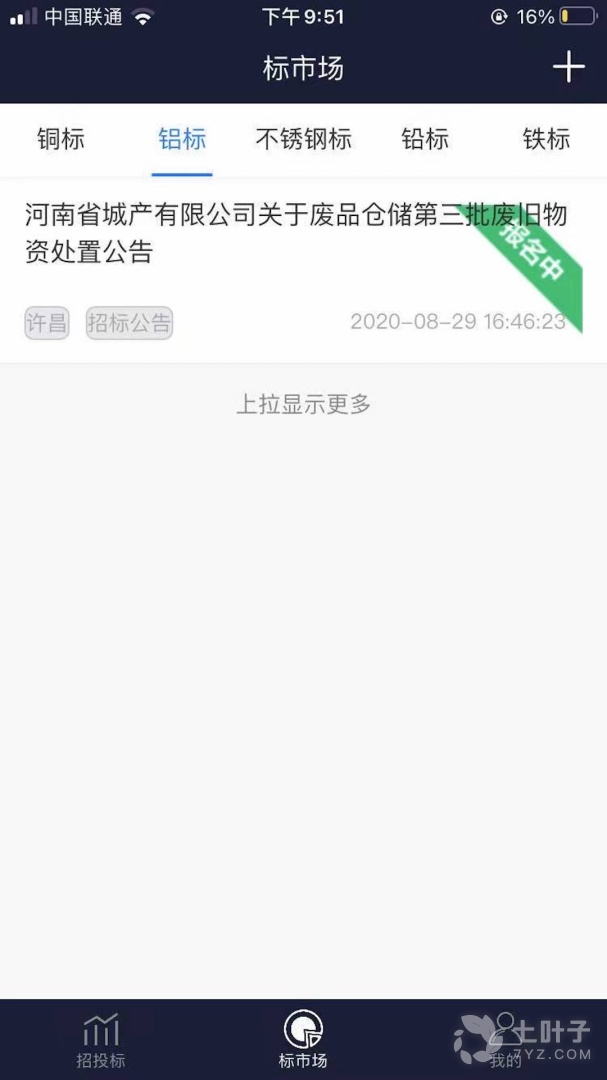Tap the plus icon in the header

pos(568,68)
